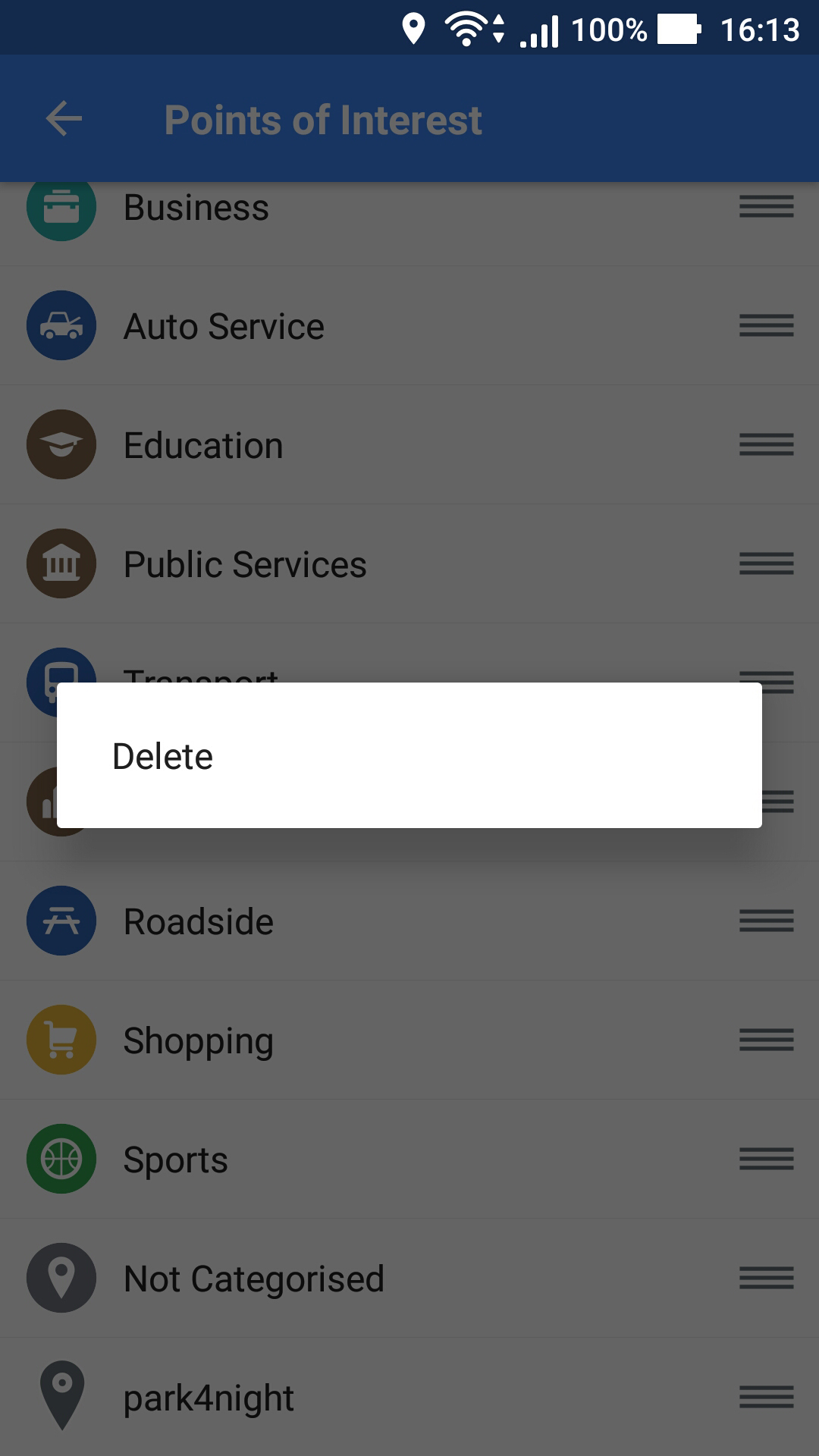The height and width of the screenshot is (1456, 819).
Task: Open the Education category
Action: click(409, 444)
